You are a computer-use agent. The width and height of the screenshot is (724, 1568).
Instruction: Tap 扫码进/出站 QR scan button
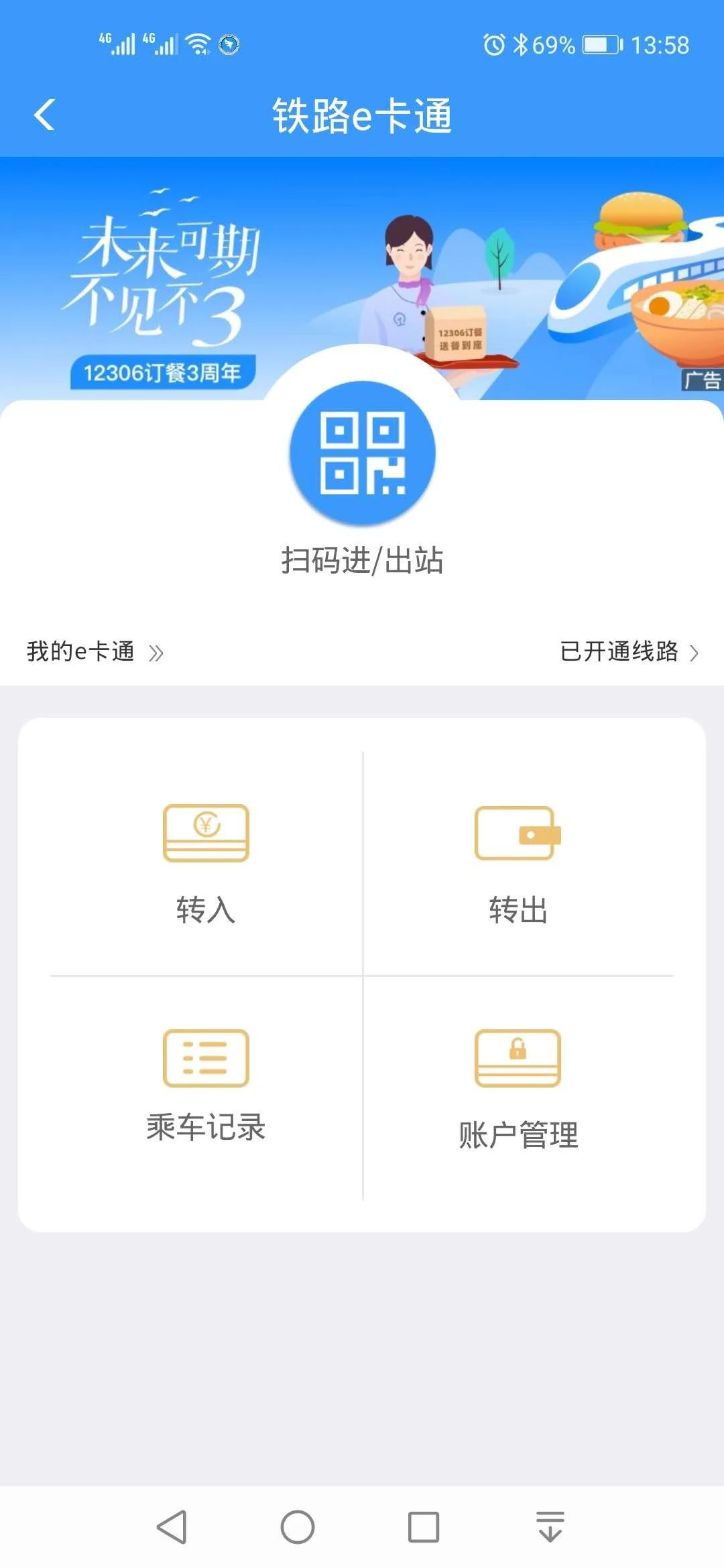click(362, 454)
